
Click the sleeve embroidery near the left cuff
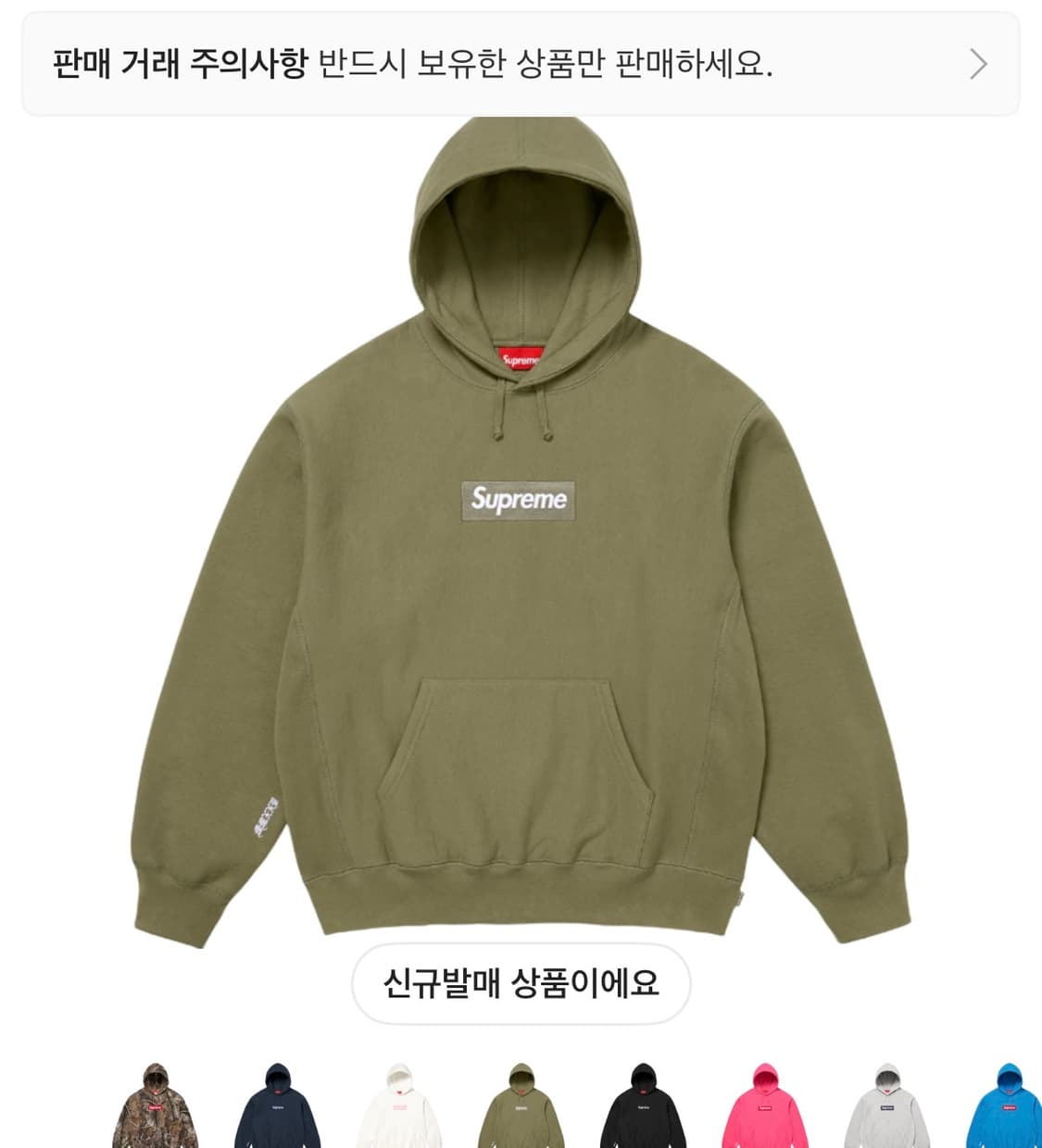point(268,815)
